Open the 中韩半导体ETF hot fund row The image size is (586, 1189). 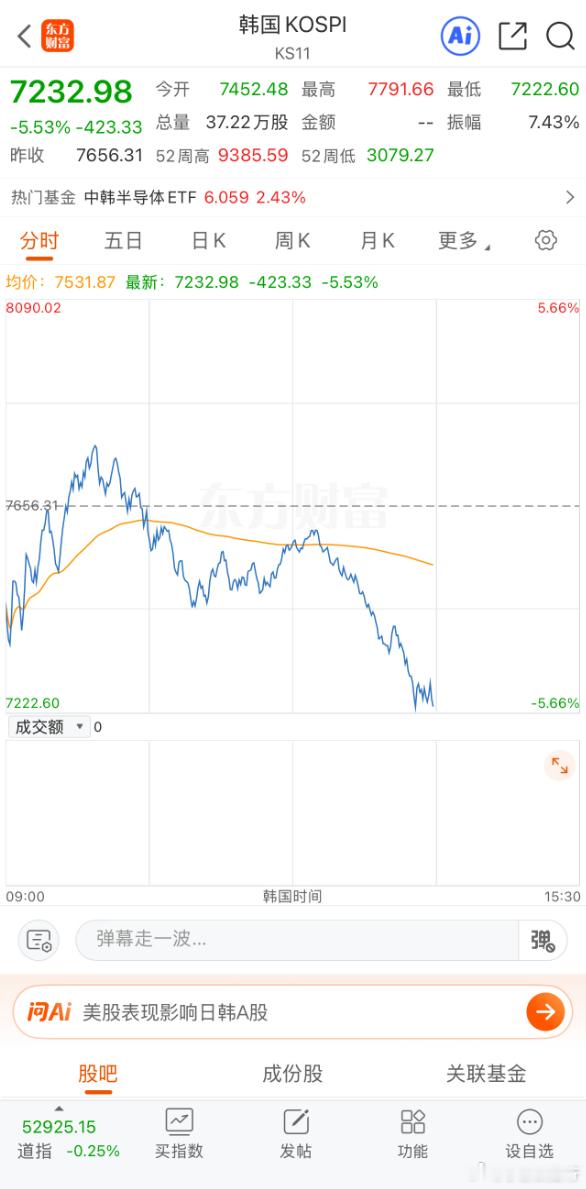tap(293, 198)
